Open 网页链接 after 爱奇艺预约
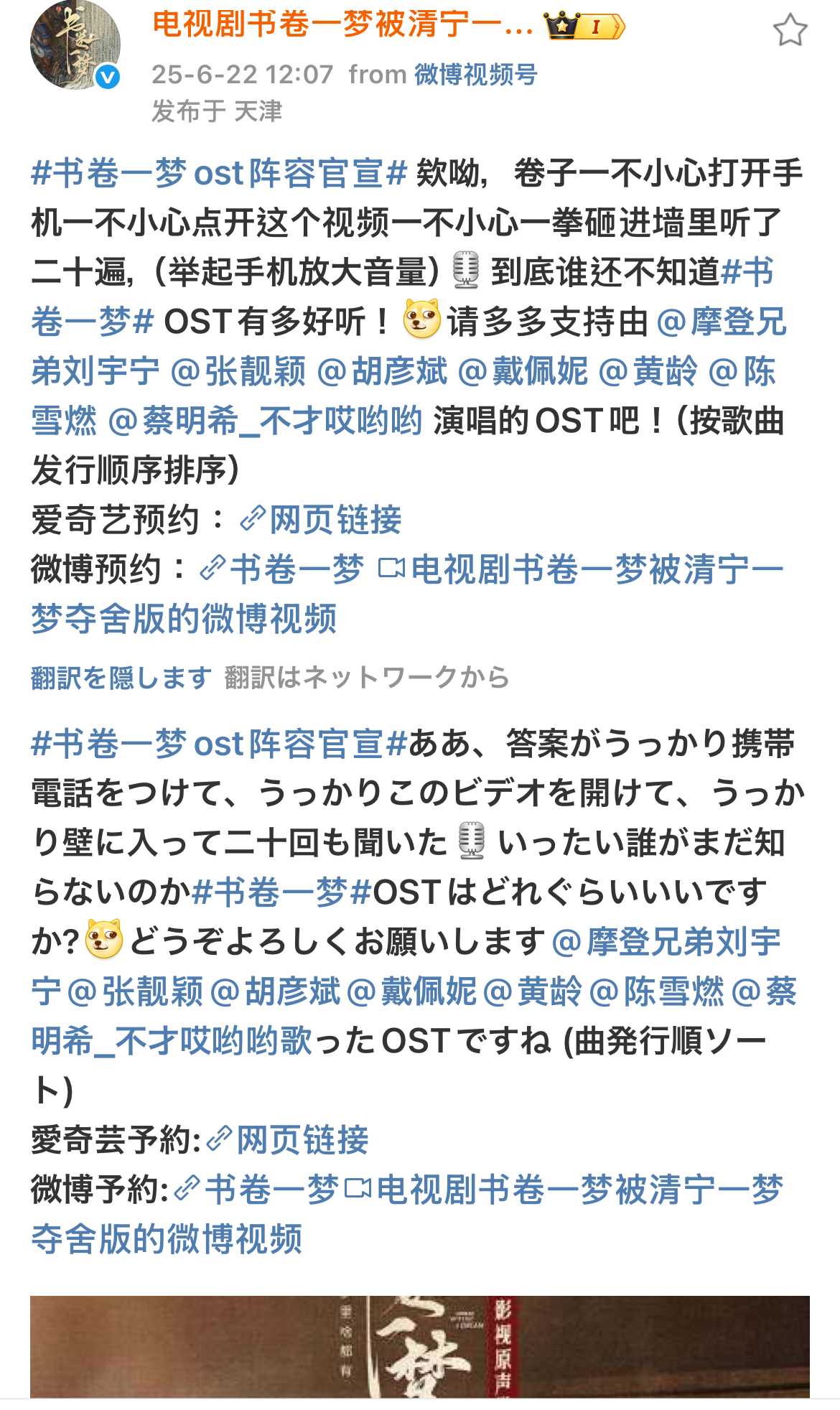Image resolution: width=840 pixels, height=1410 pixels. point(321,520)
